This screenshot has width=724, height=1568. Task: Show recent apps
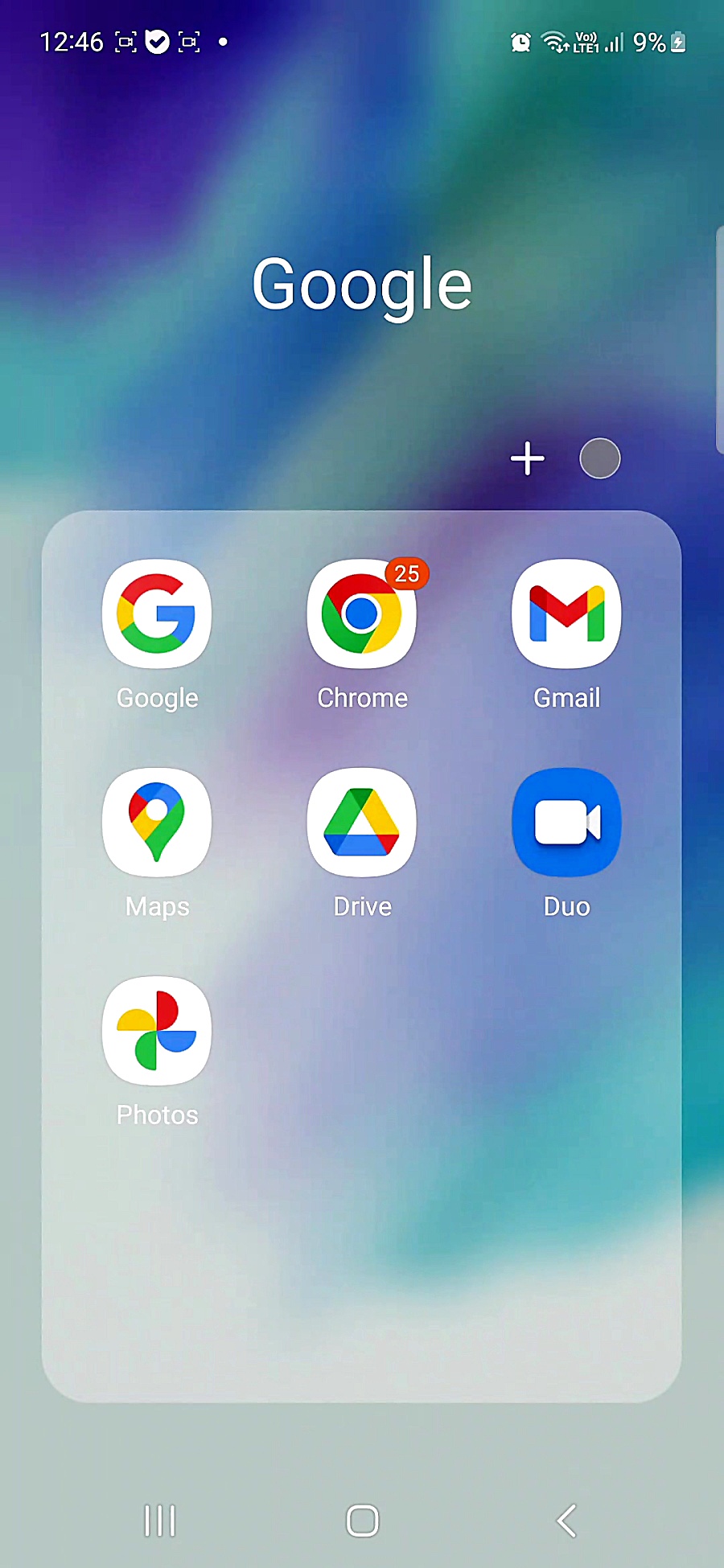click(159, 1521)
